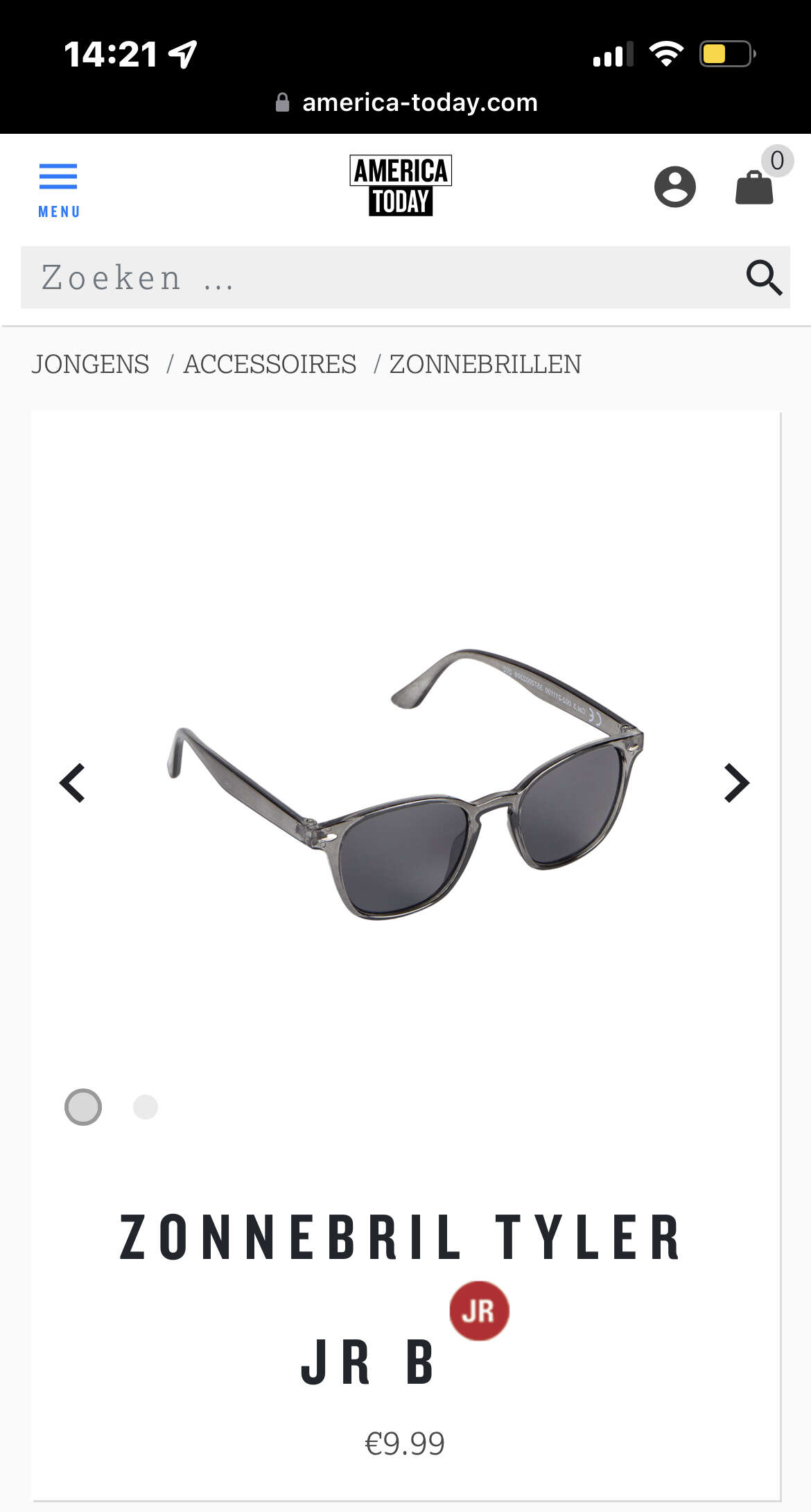Tap the Zoeken search field
Image resolution: width=811 pixels, height=1512 pixels.
tap(374, 277)
